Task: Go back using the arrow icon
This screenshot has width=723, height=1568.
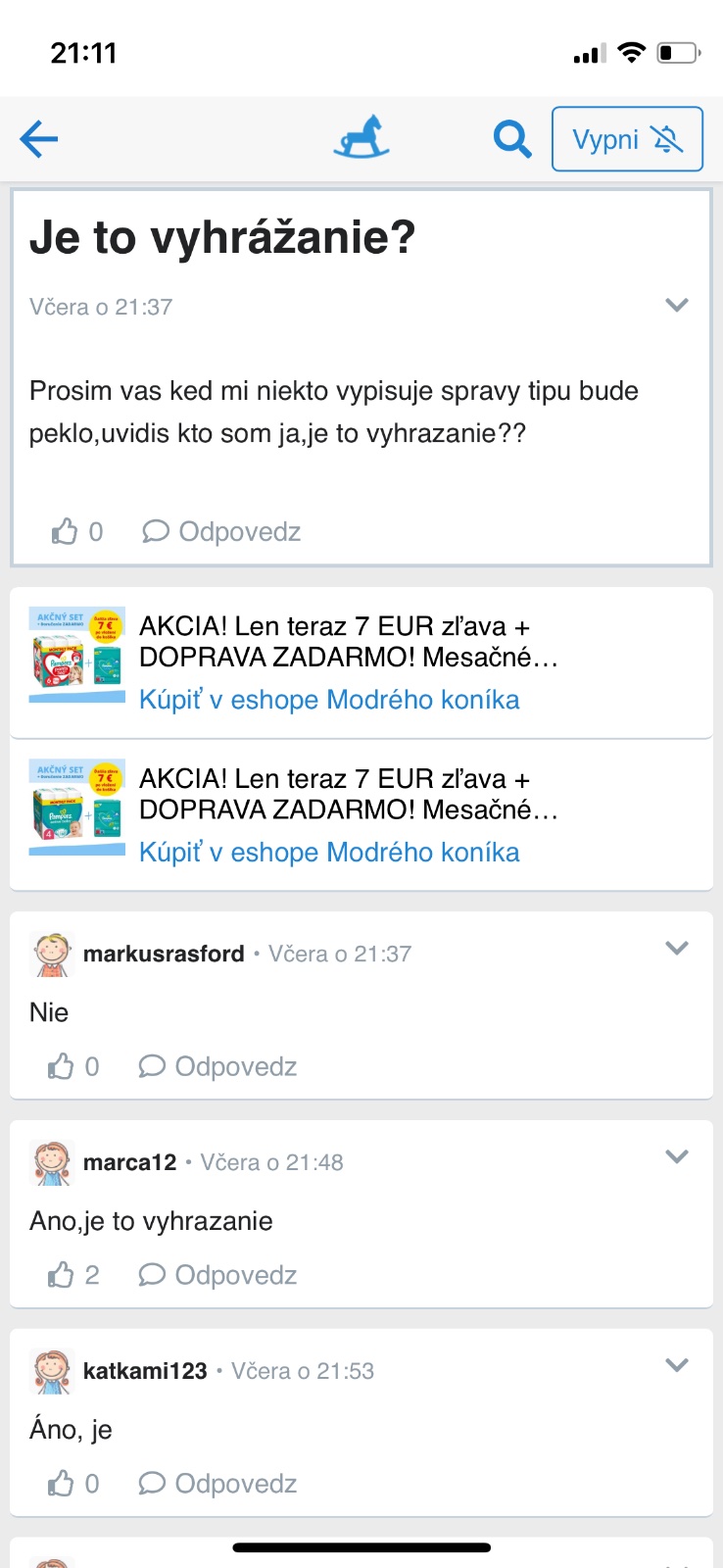Action: pos(39,139)
